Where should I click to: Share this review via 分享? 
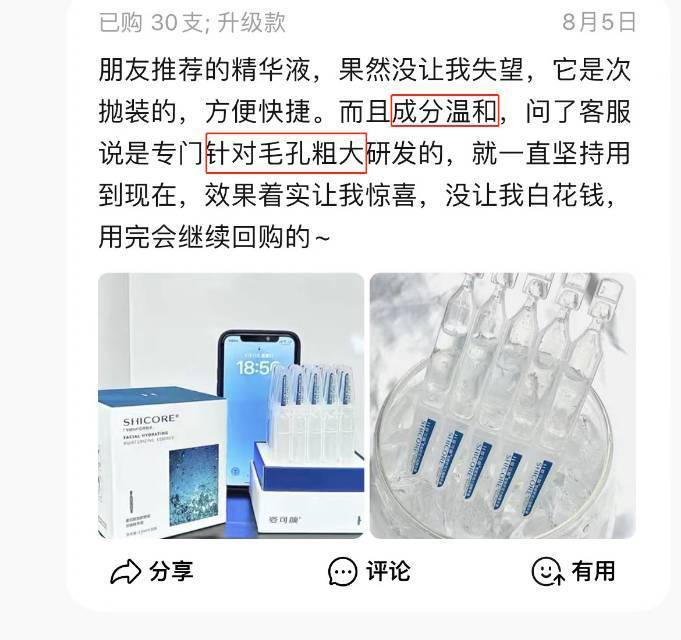click(x=152, y=571)
